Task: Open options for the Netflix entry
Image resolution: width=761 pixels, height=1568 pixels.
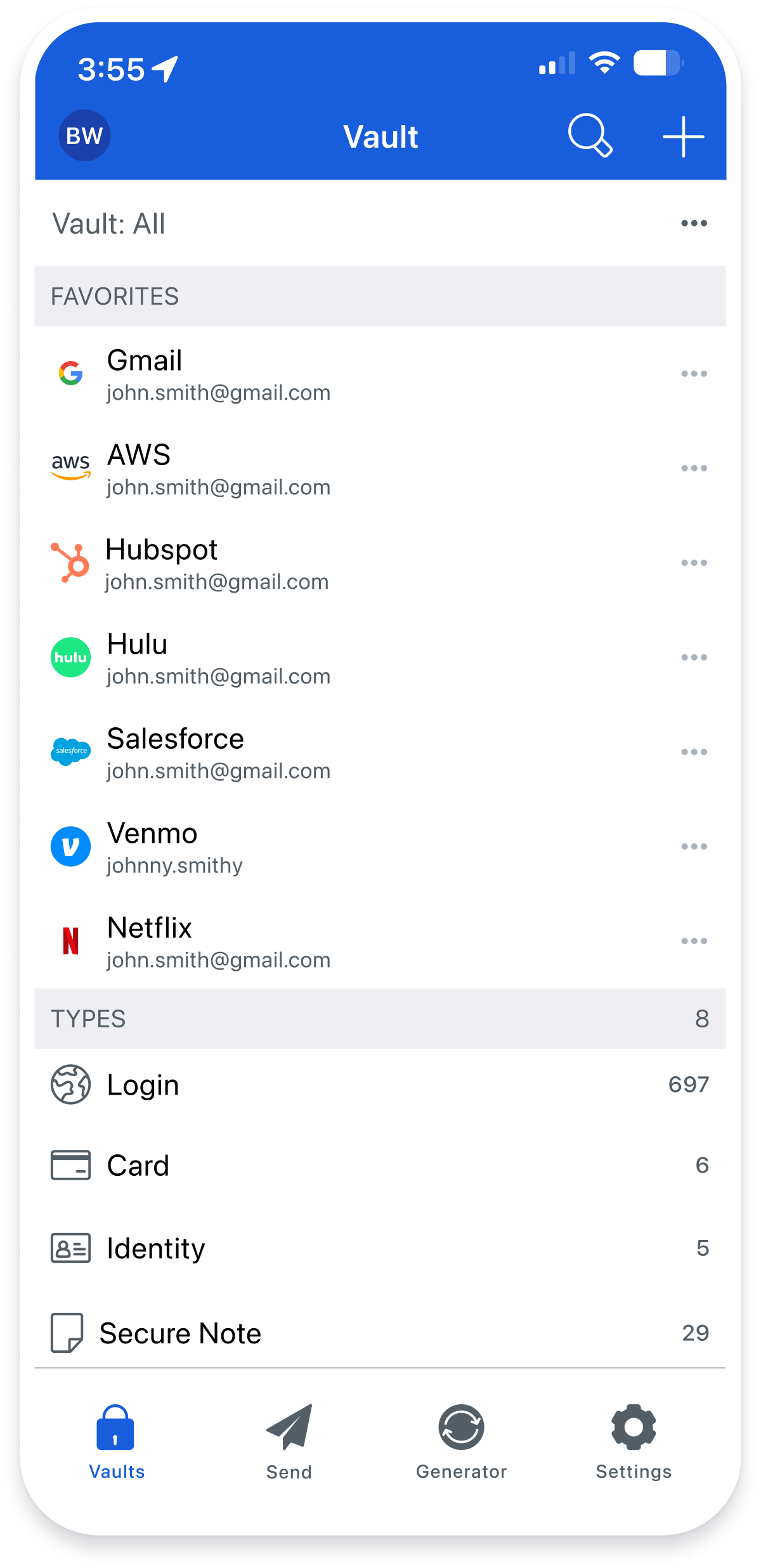Action: [694, 942]
